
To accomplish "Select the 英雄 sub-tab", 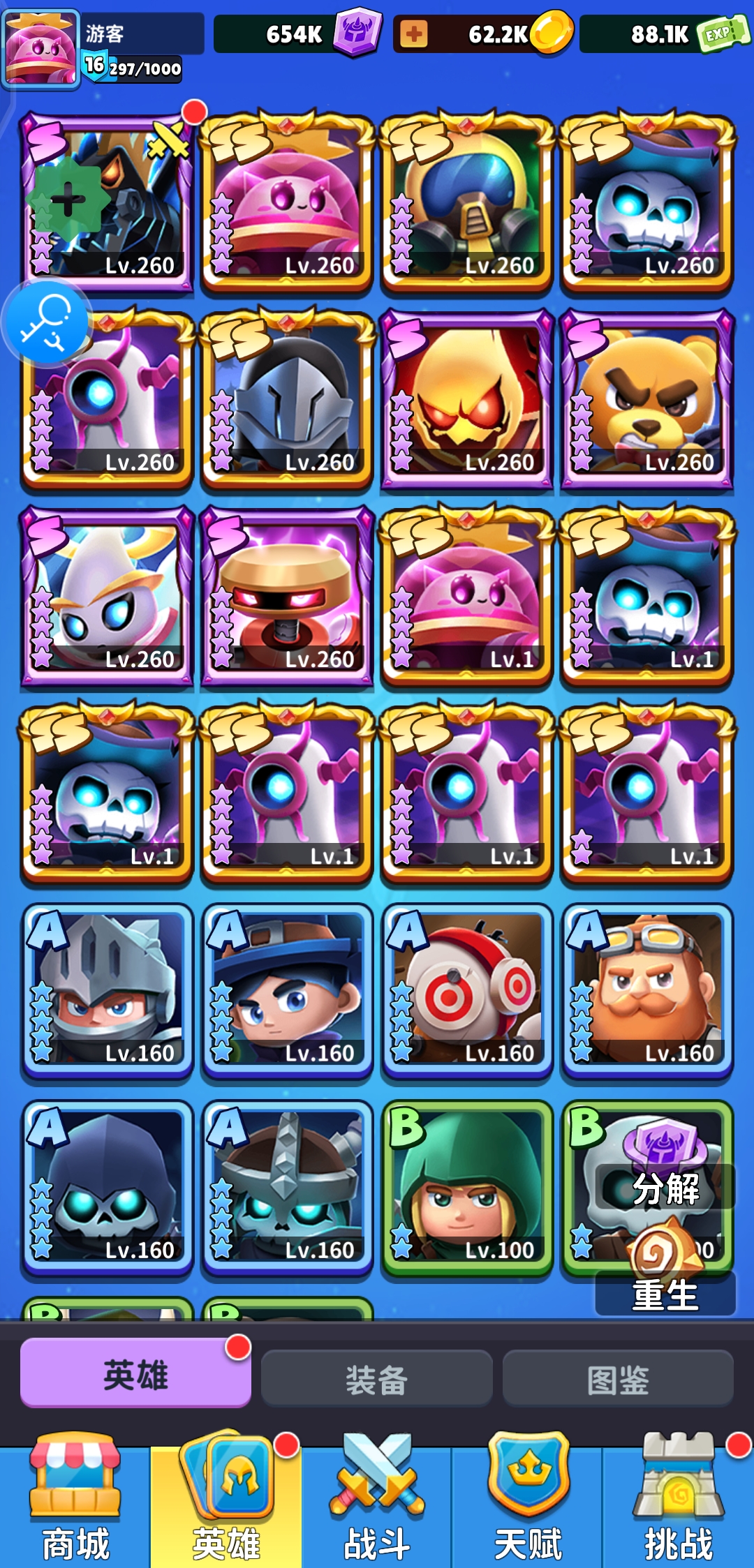I will [x=135, y=1375].
